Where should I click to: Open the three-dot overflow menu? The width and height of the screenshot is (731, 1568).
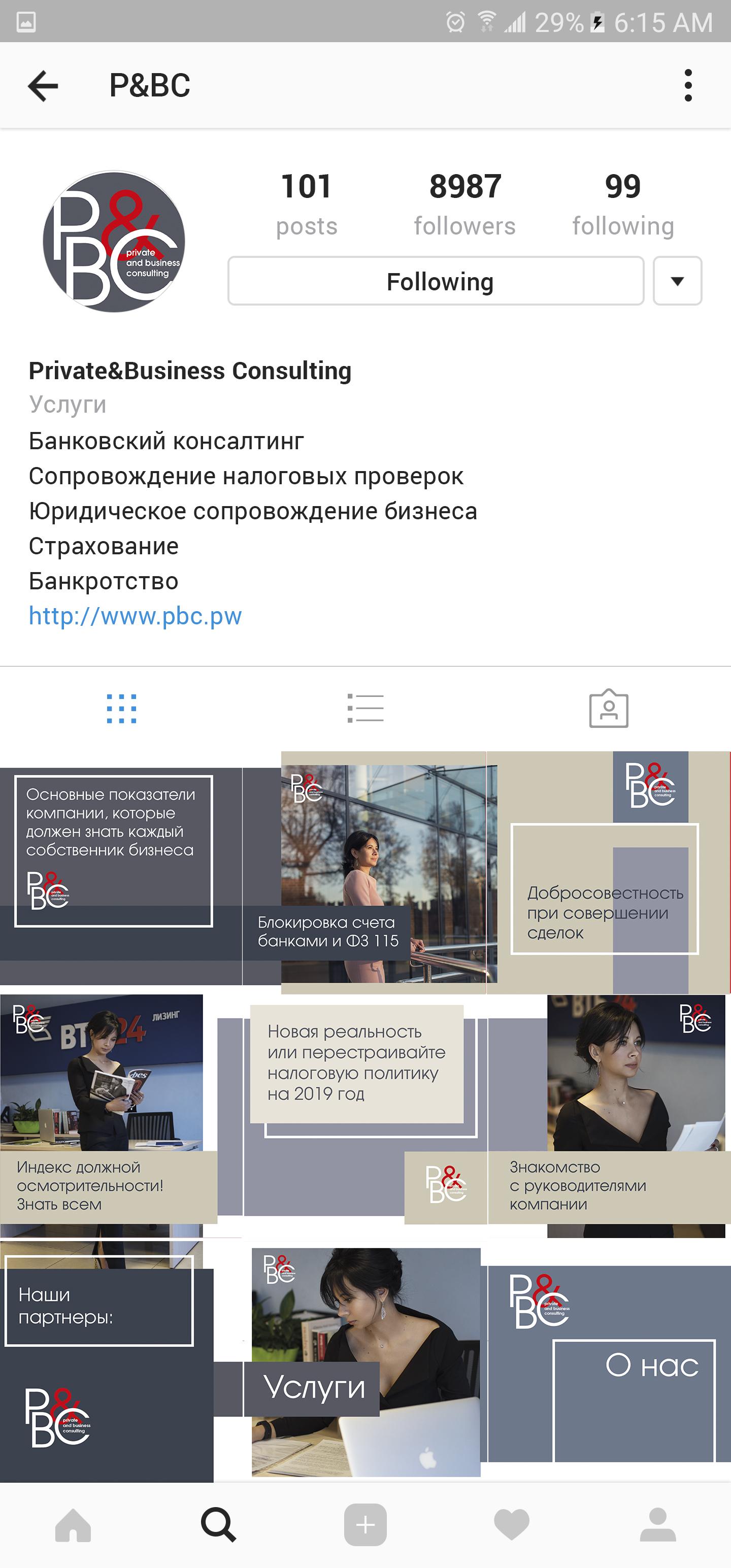click(688, 85)
